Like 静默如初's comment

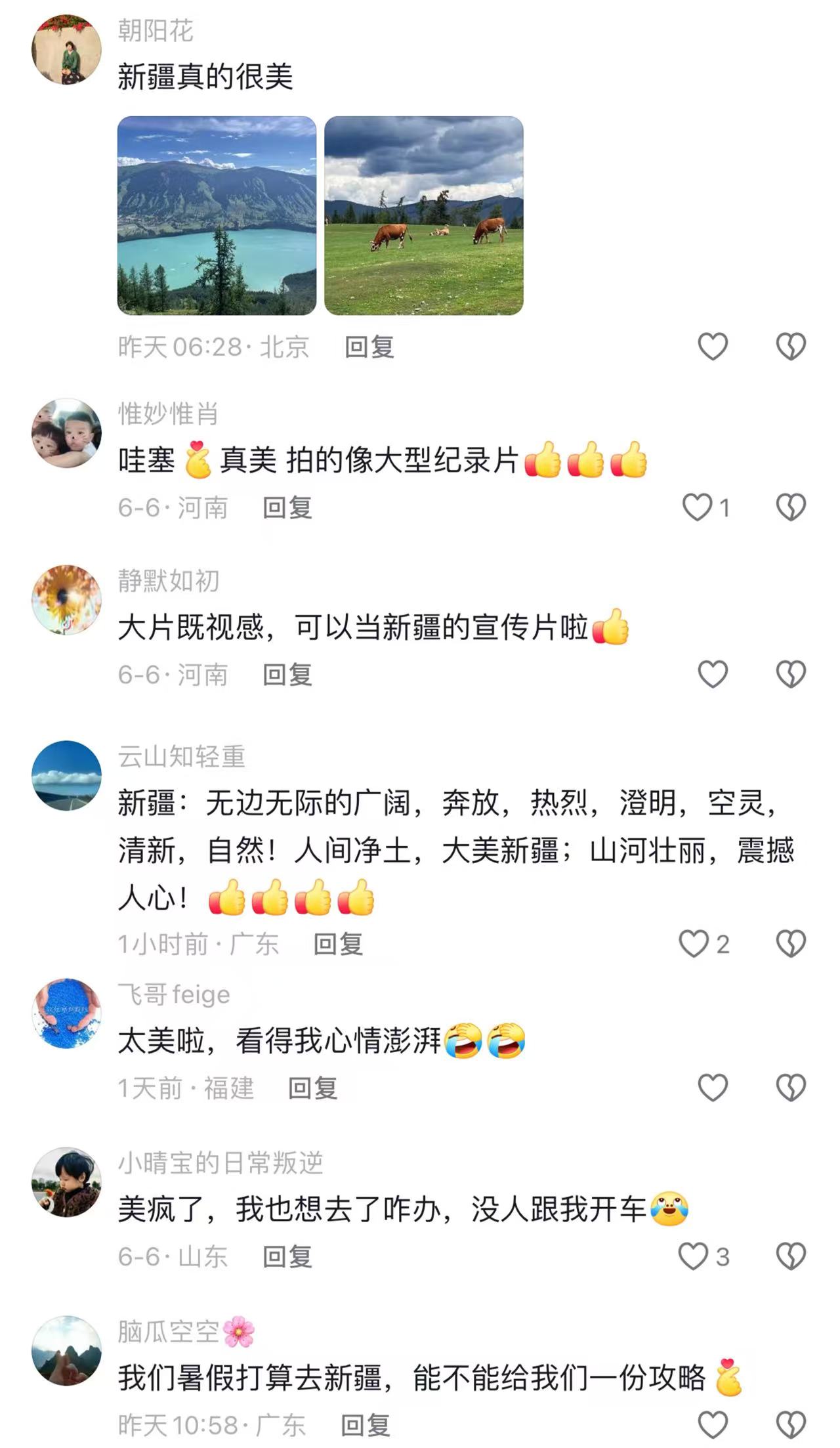713,674
